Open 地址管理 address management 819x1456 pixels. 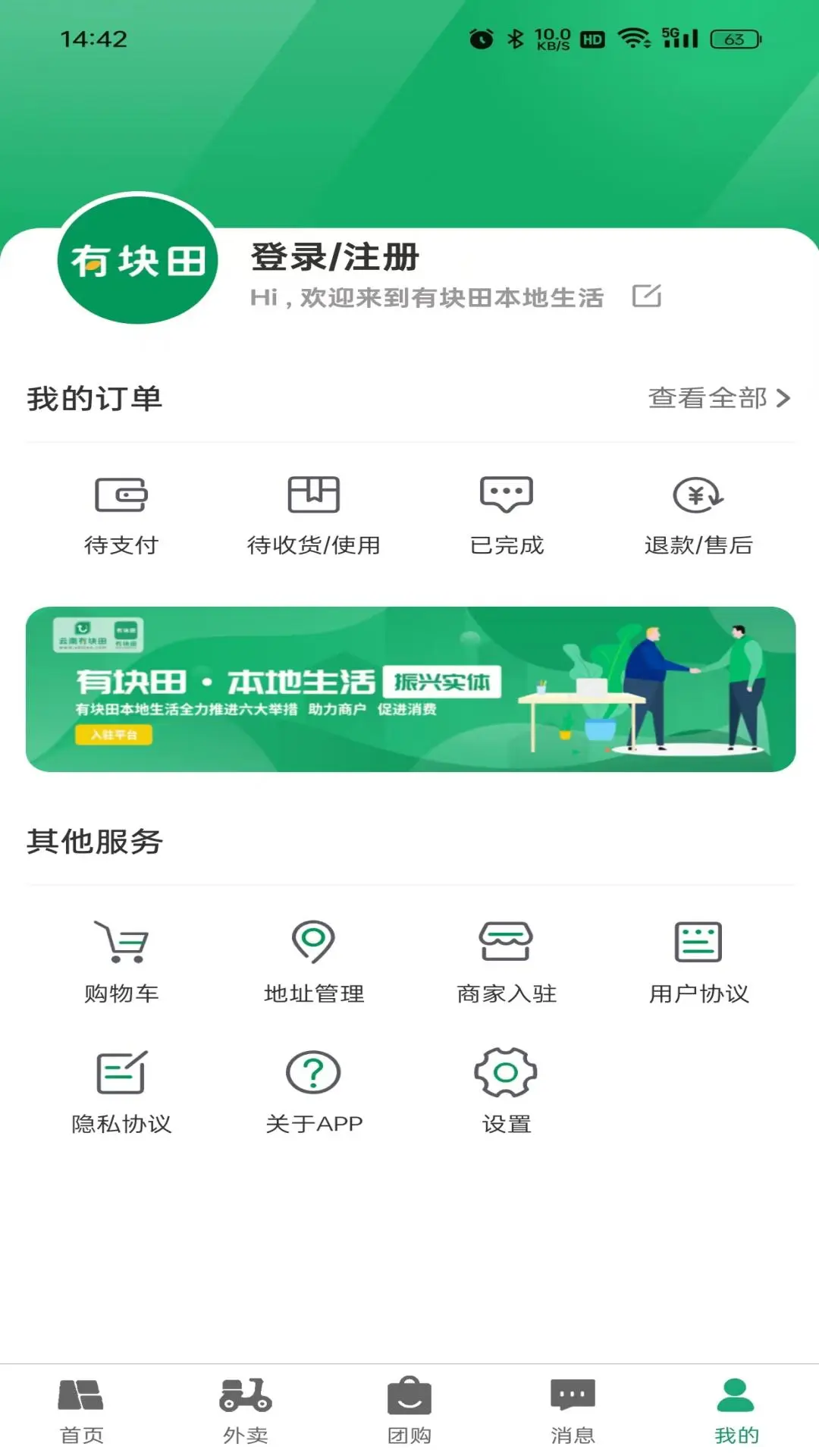[314, 959]
